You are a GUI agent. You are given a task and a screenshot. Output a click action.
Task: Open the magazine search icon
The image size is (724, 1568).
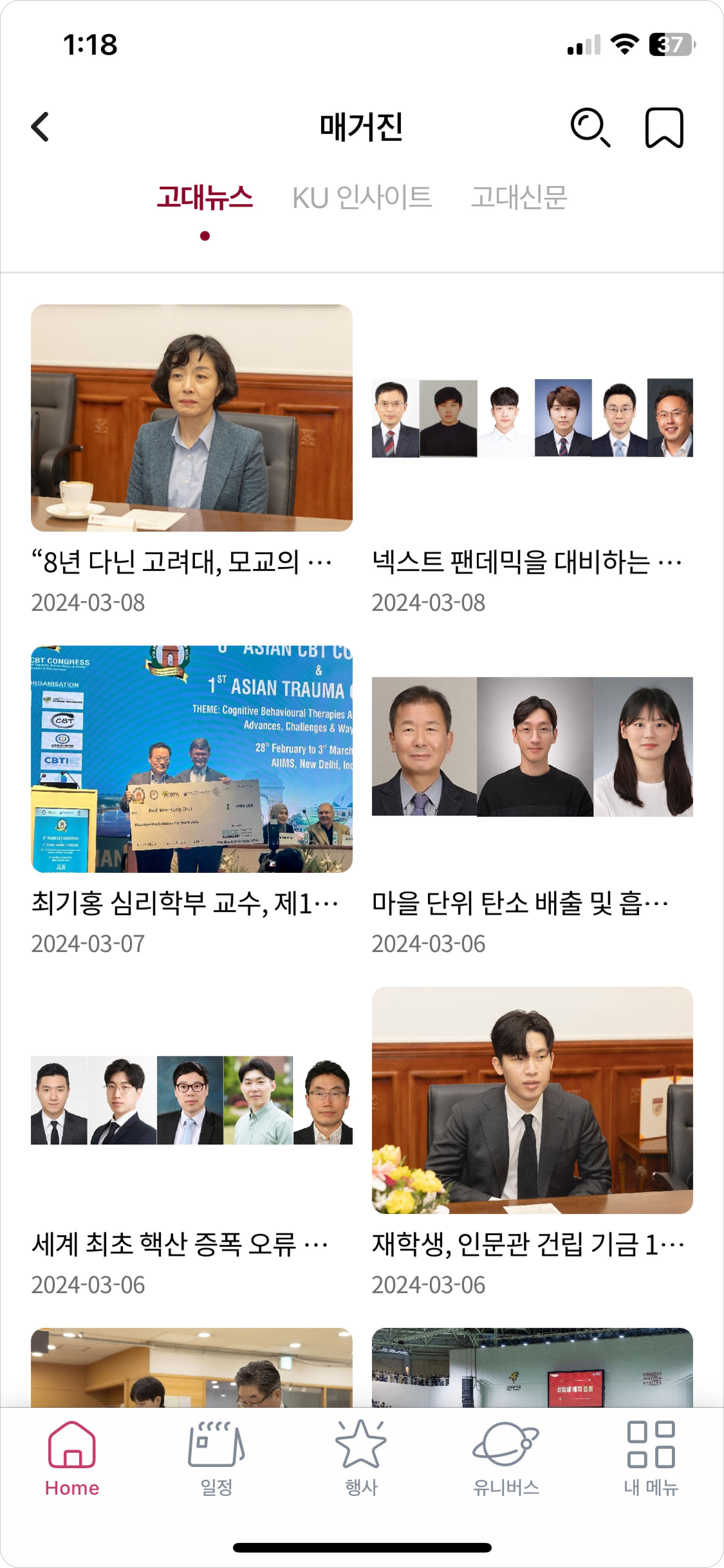(x=589, y=127)
